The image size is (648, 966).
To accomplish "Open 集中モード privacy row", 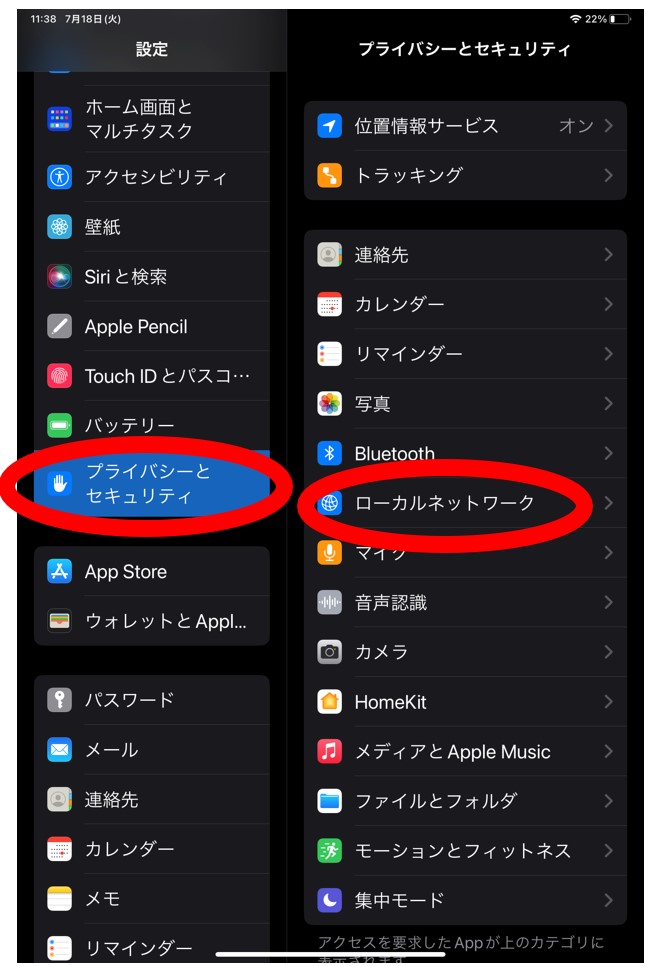I will click(x=465, y=901).
